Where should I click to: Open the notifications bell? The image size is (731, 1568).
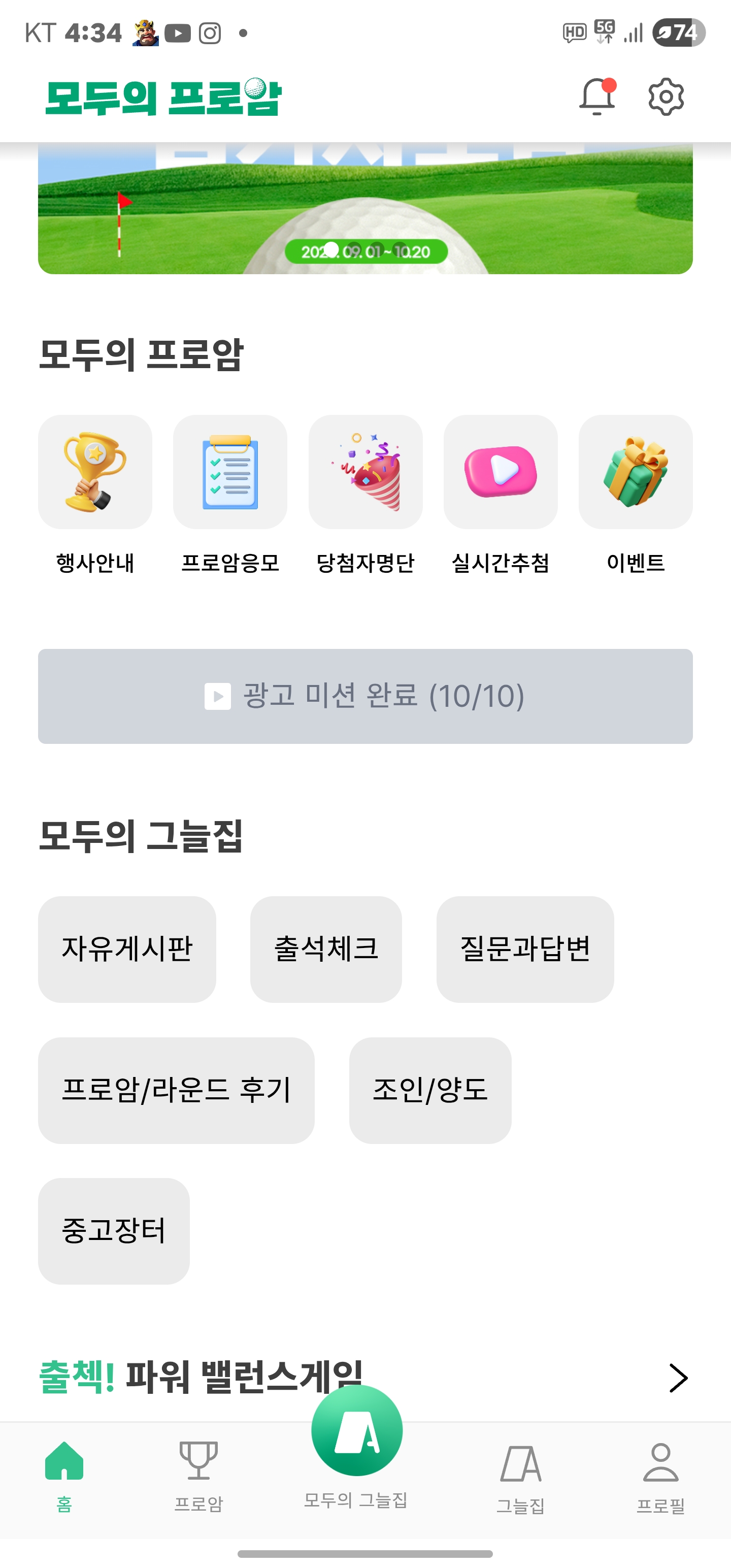pos(596,97)
